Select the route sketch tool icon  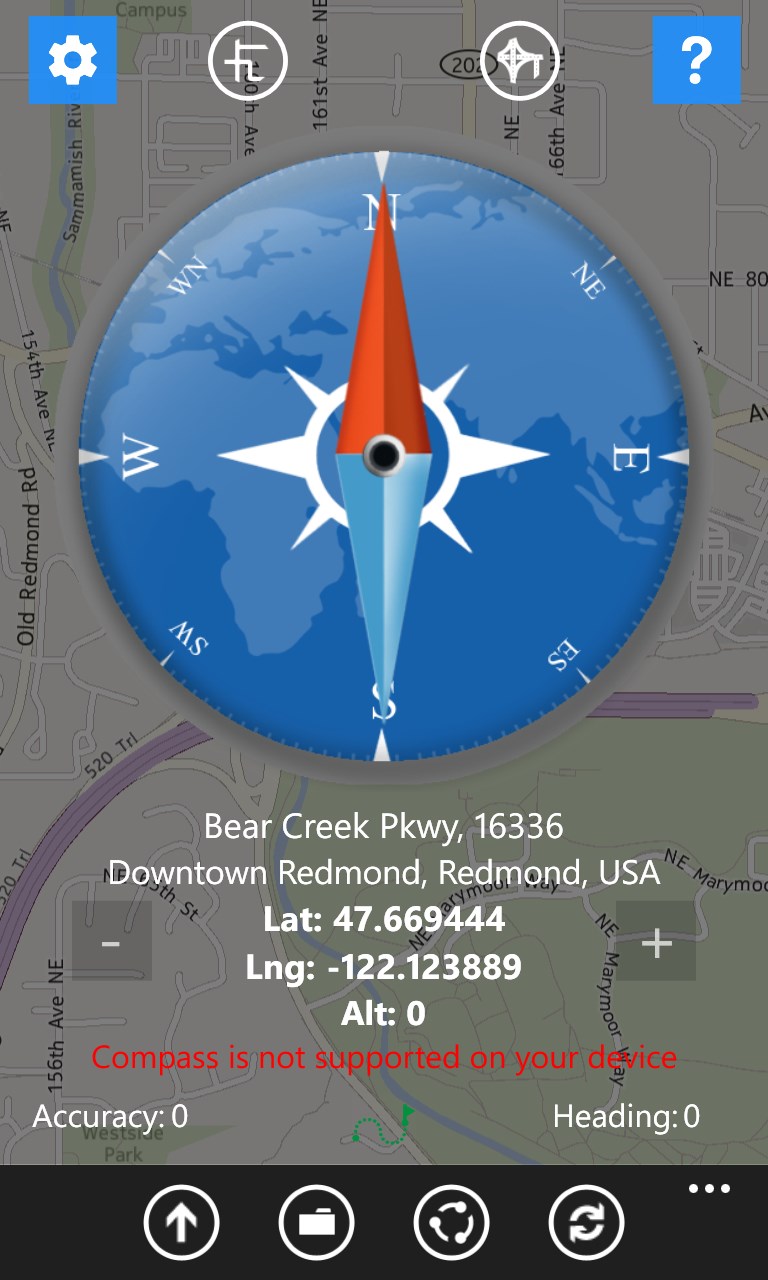tap(246, 60)
